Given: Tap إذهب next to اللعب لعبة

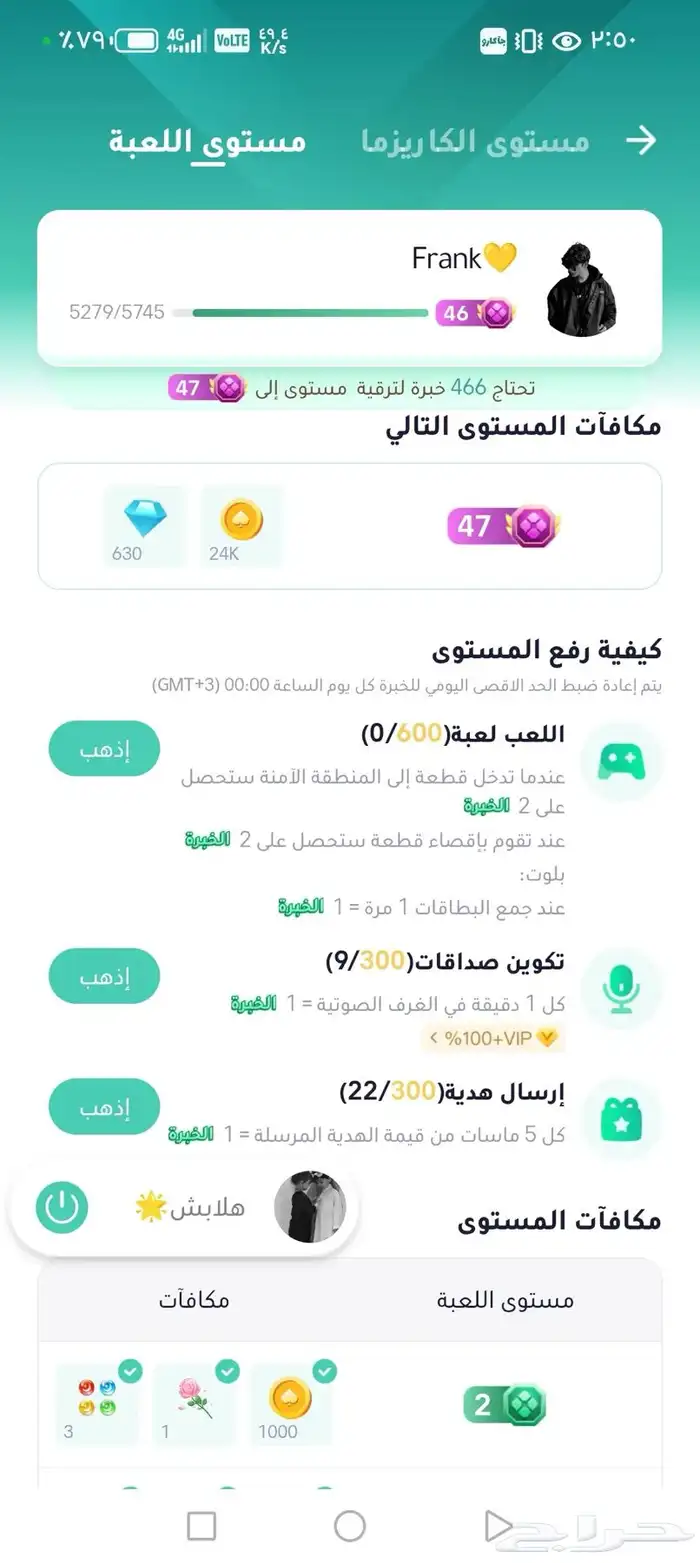Looking at the screenshot, I should click(x=105, y=748).
